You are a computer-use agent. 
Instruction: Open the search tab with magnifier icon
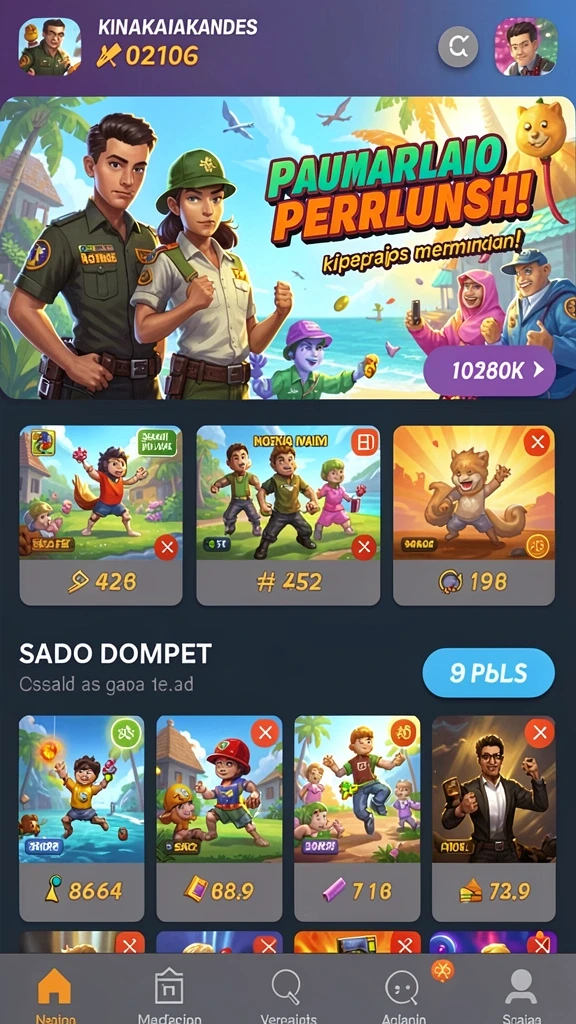click(287, 993)
